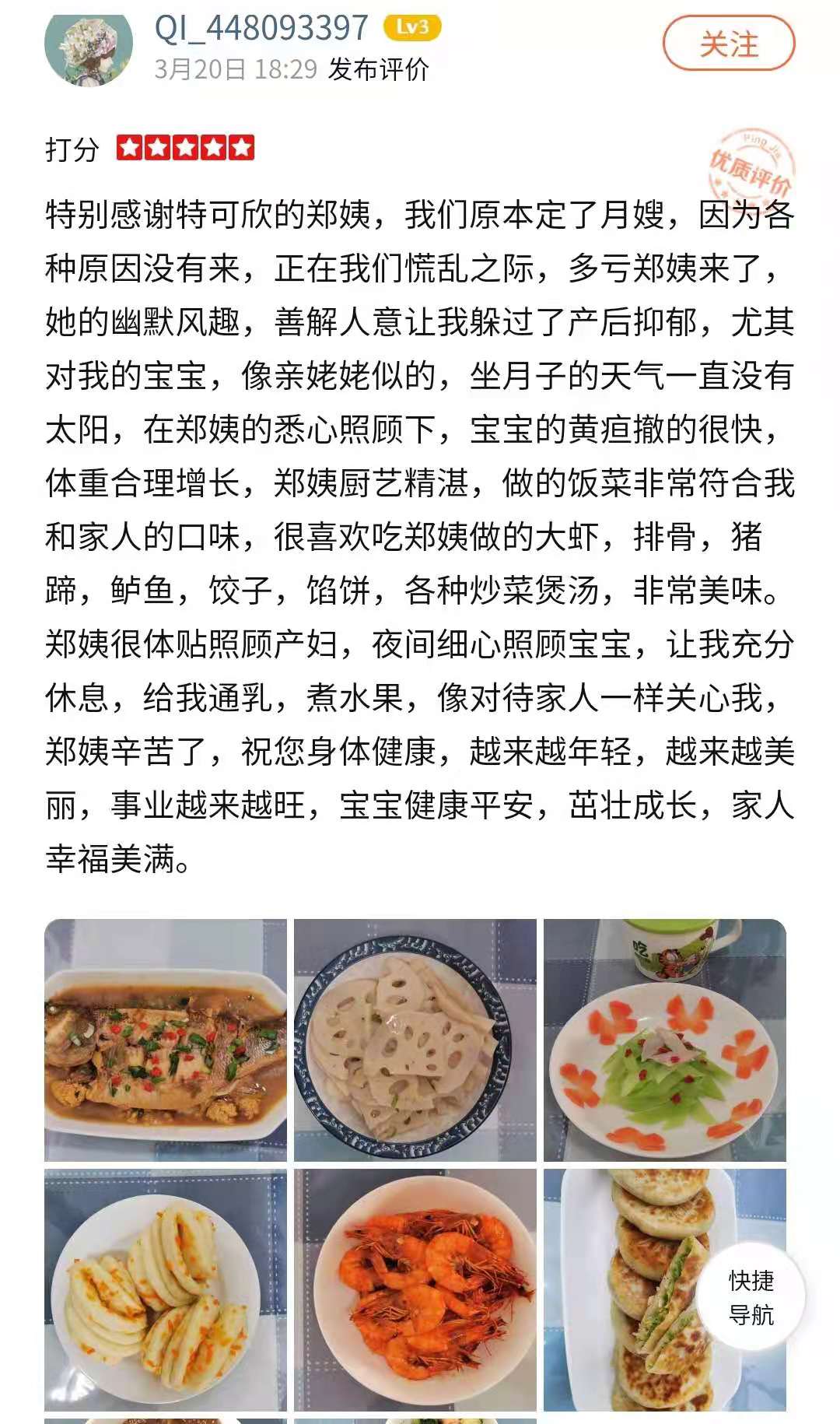The image size is (840, 1424).
Task: Open the 快捷导航 floating shortcut
Action: pyautogui.click(x=751, y=1297)
